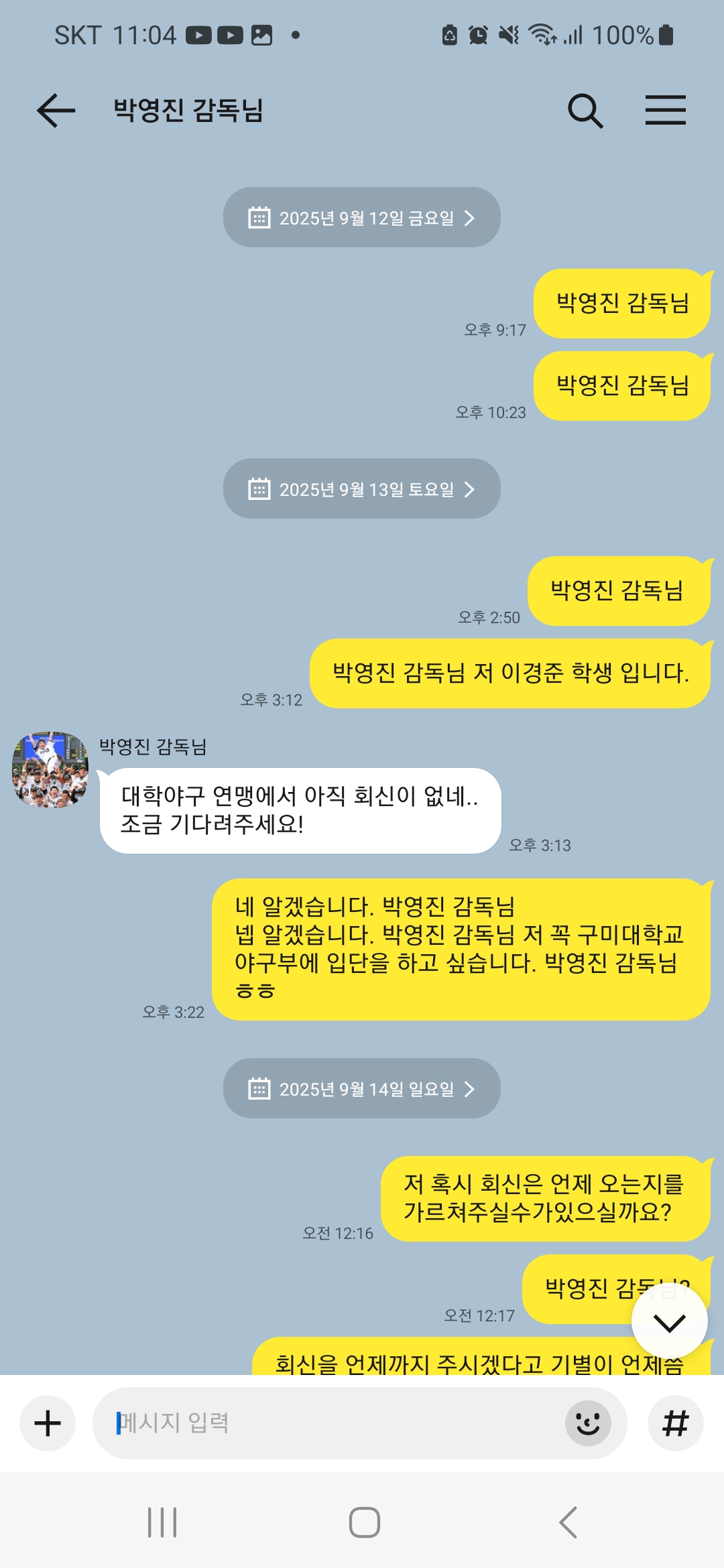View 박영진 감독님's profile picture

coord(50,769)
